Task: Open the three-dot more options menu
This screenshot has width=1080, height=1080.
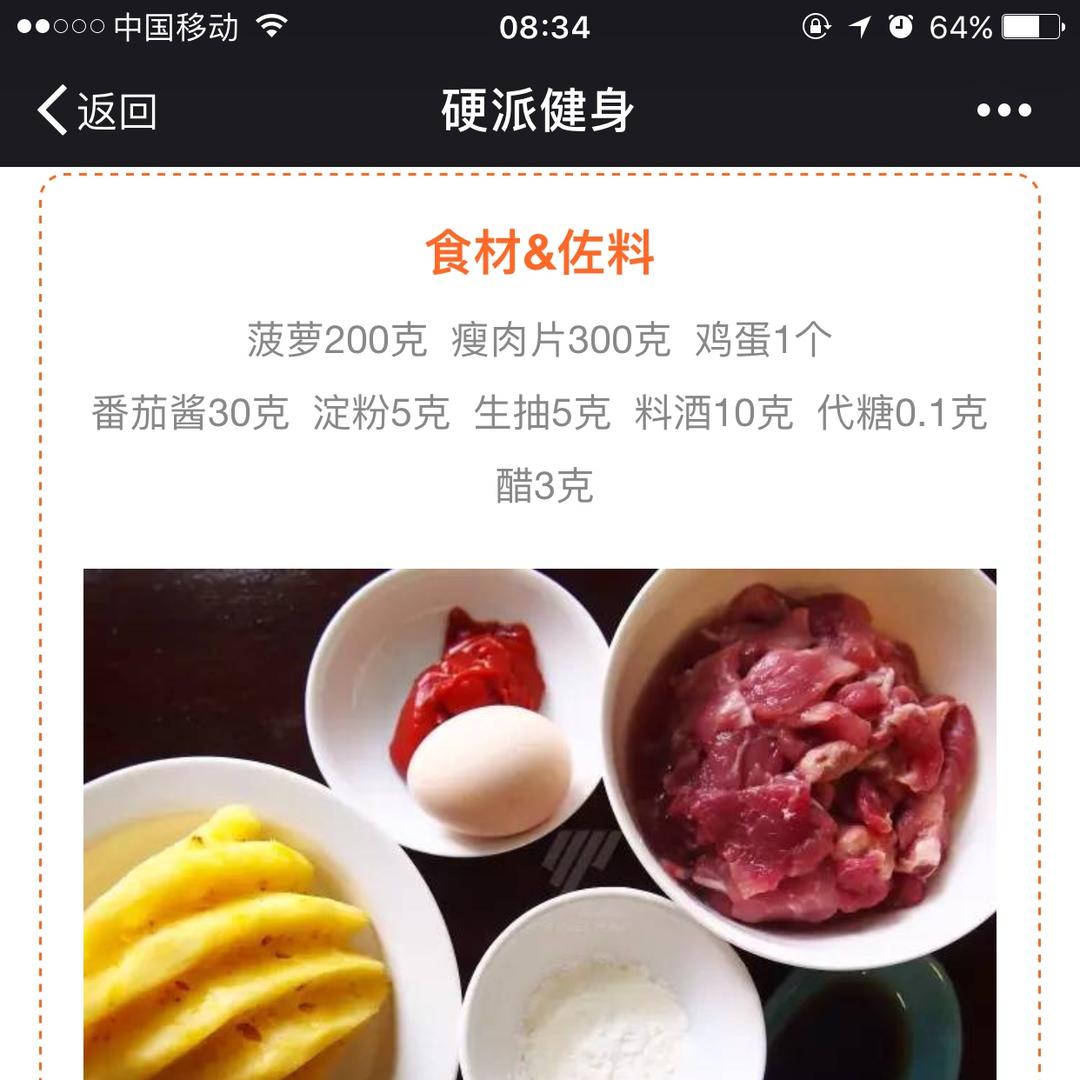Action: tap(1003, 110)
